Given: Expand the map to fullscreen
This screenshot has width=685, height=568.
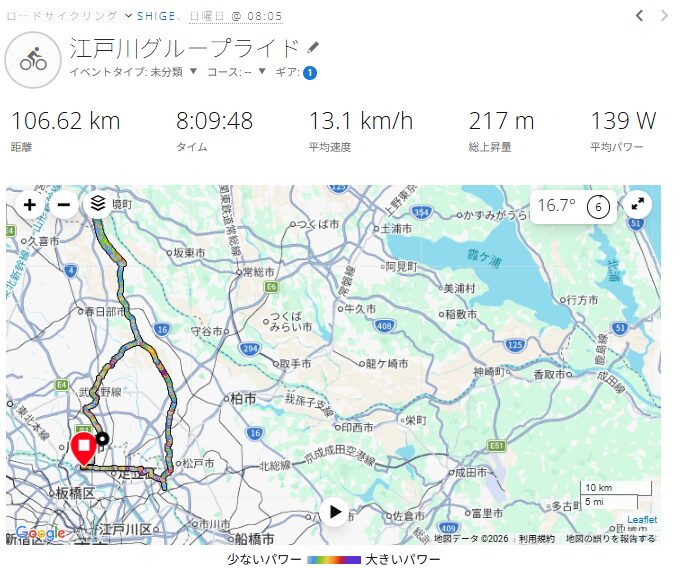Looking at the screenshot, I should [x=637, y=205].
